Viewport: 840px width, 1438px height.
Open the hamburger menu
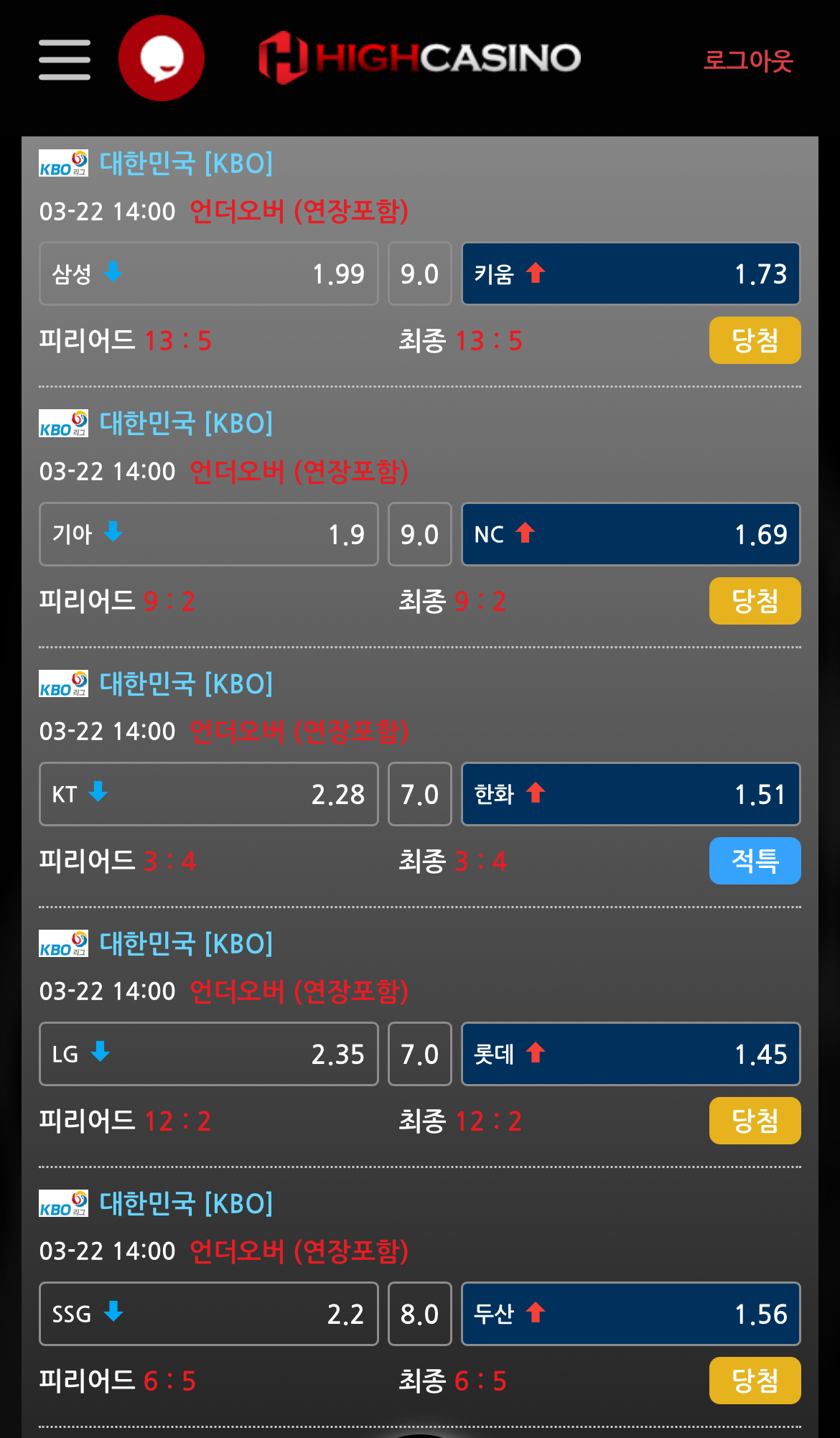pos(65,60)
